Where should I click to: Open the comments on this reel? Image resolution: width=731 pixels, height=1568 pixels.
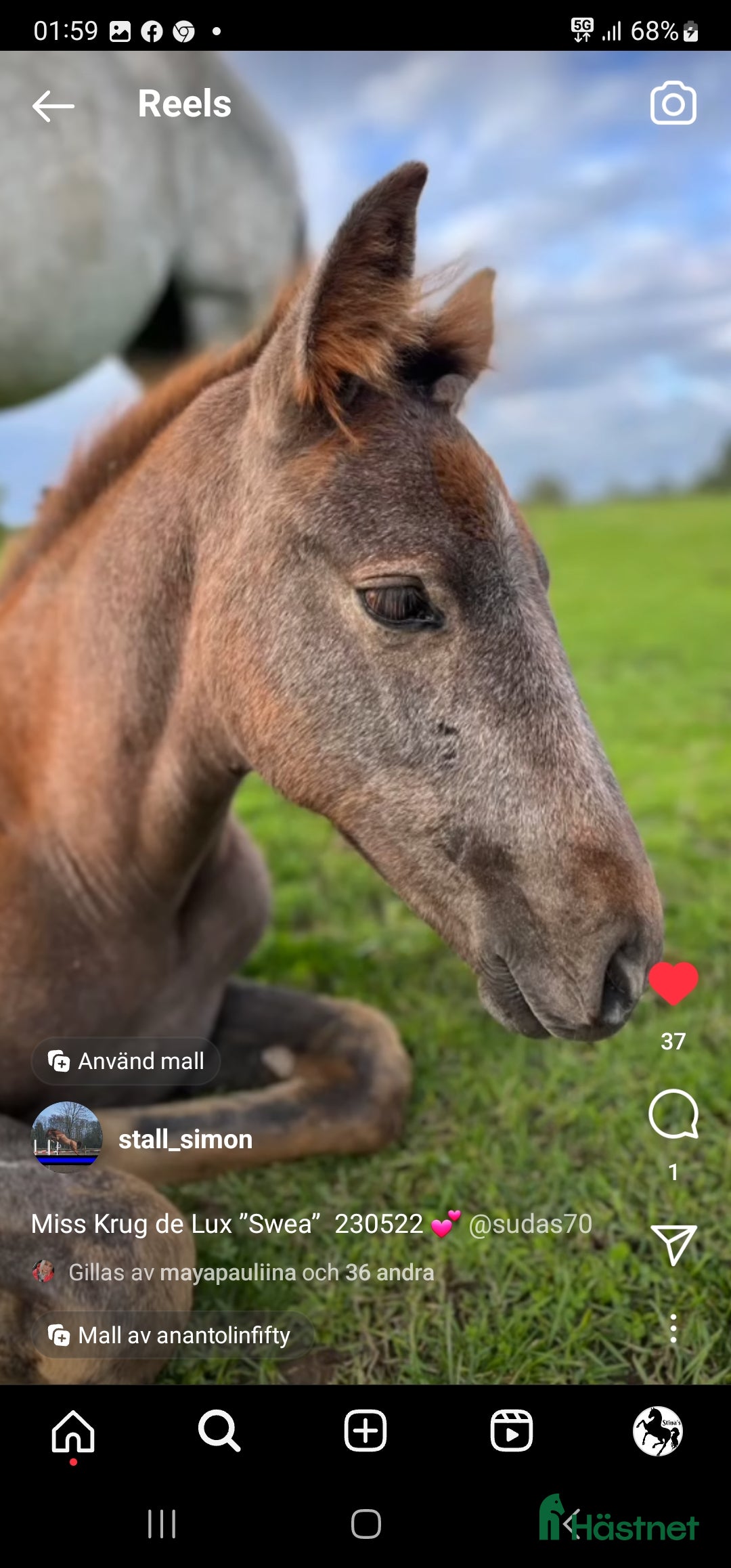673,1114
